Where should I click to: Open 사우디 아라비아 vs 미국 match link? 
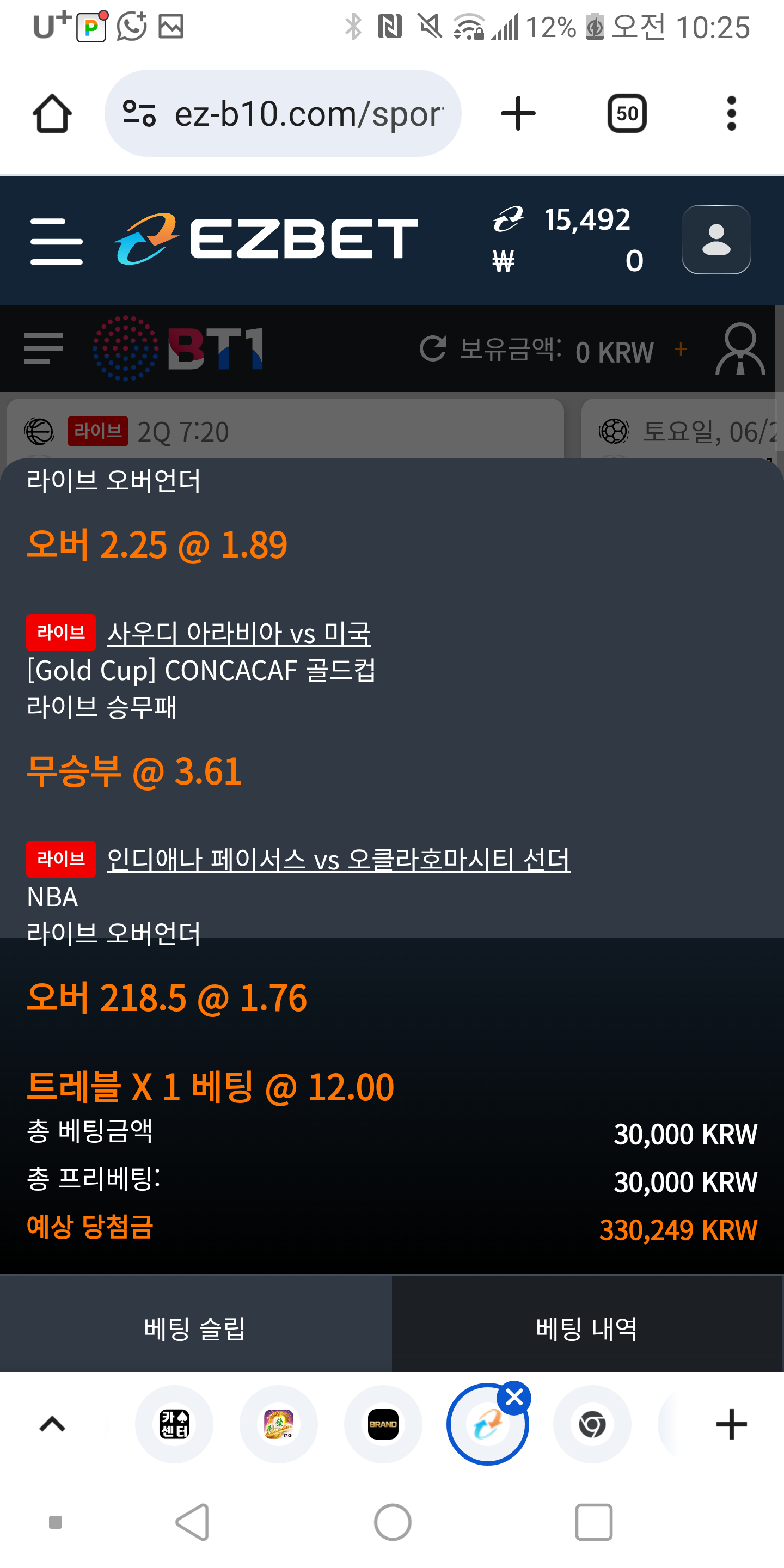238,633
